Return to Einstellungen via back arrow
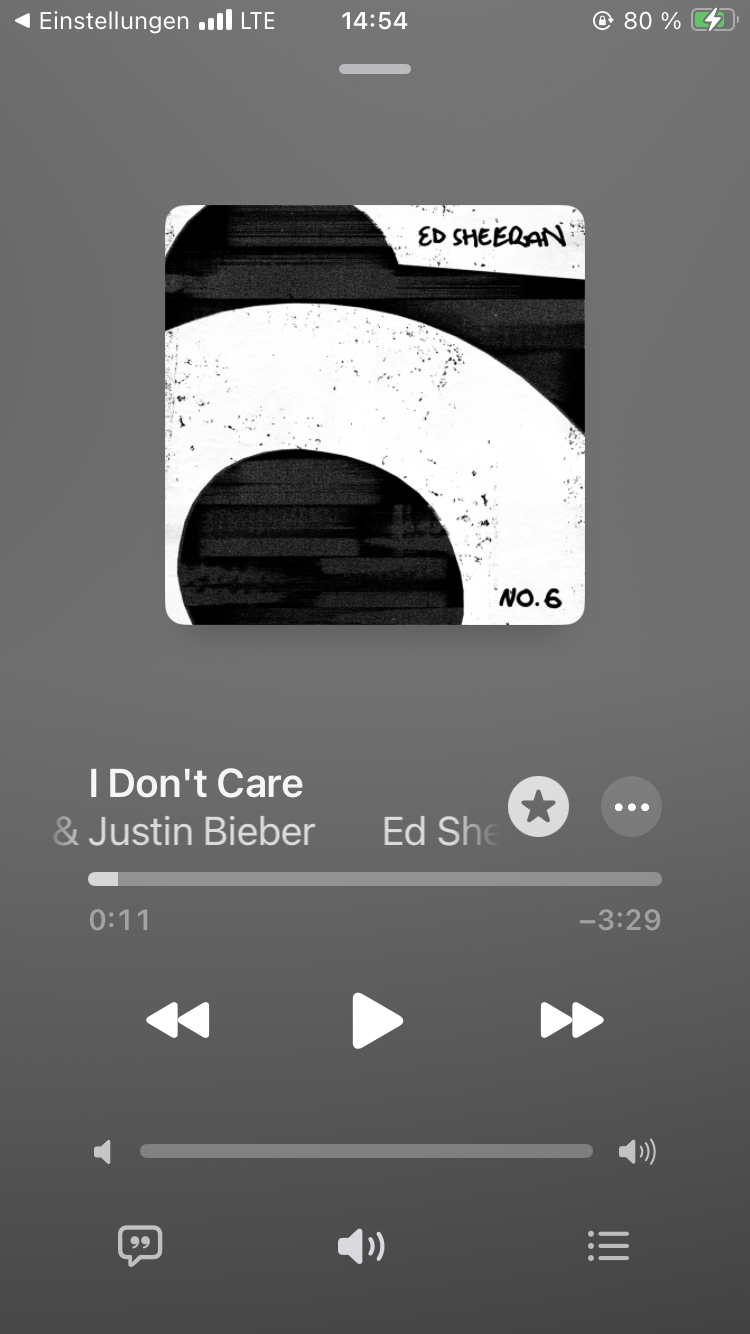Viewport: 750px width, 1334px height. coord(100,21)
